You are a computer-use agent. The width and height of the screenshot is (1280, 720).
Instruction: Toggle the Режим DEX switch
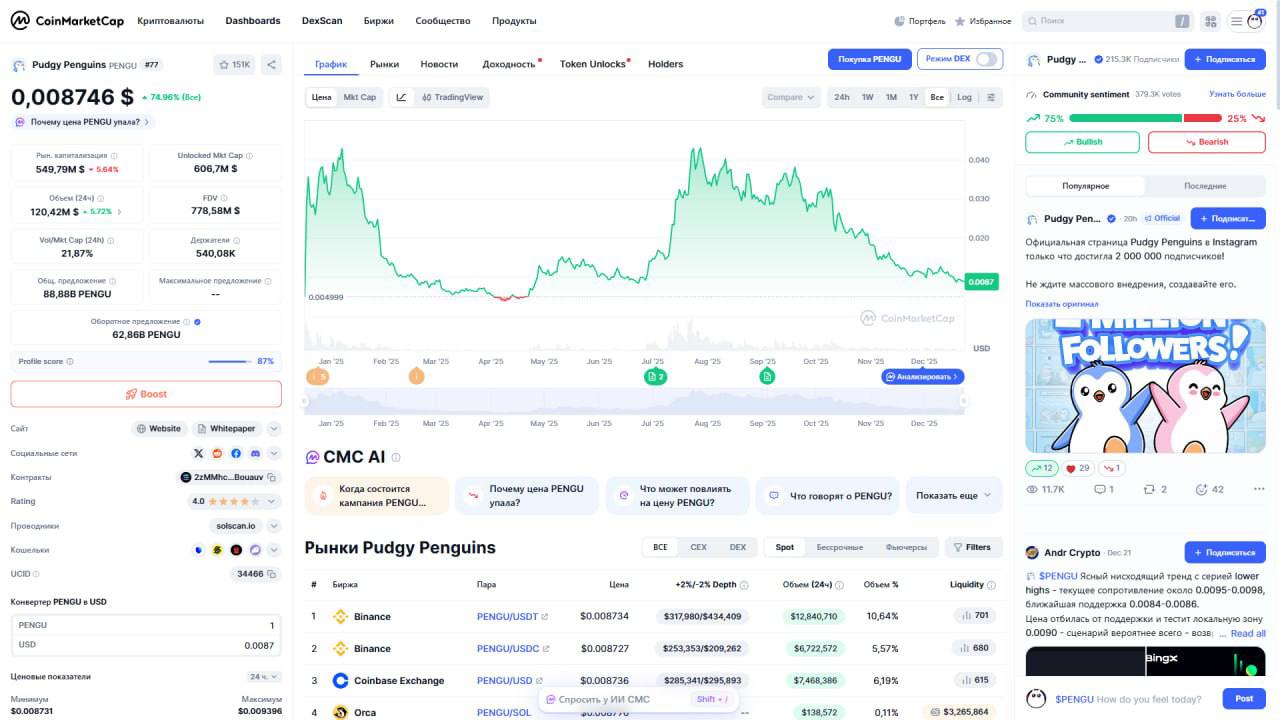tap(986, 59)
